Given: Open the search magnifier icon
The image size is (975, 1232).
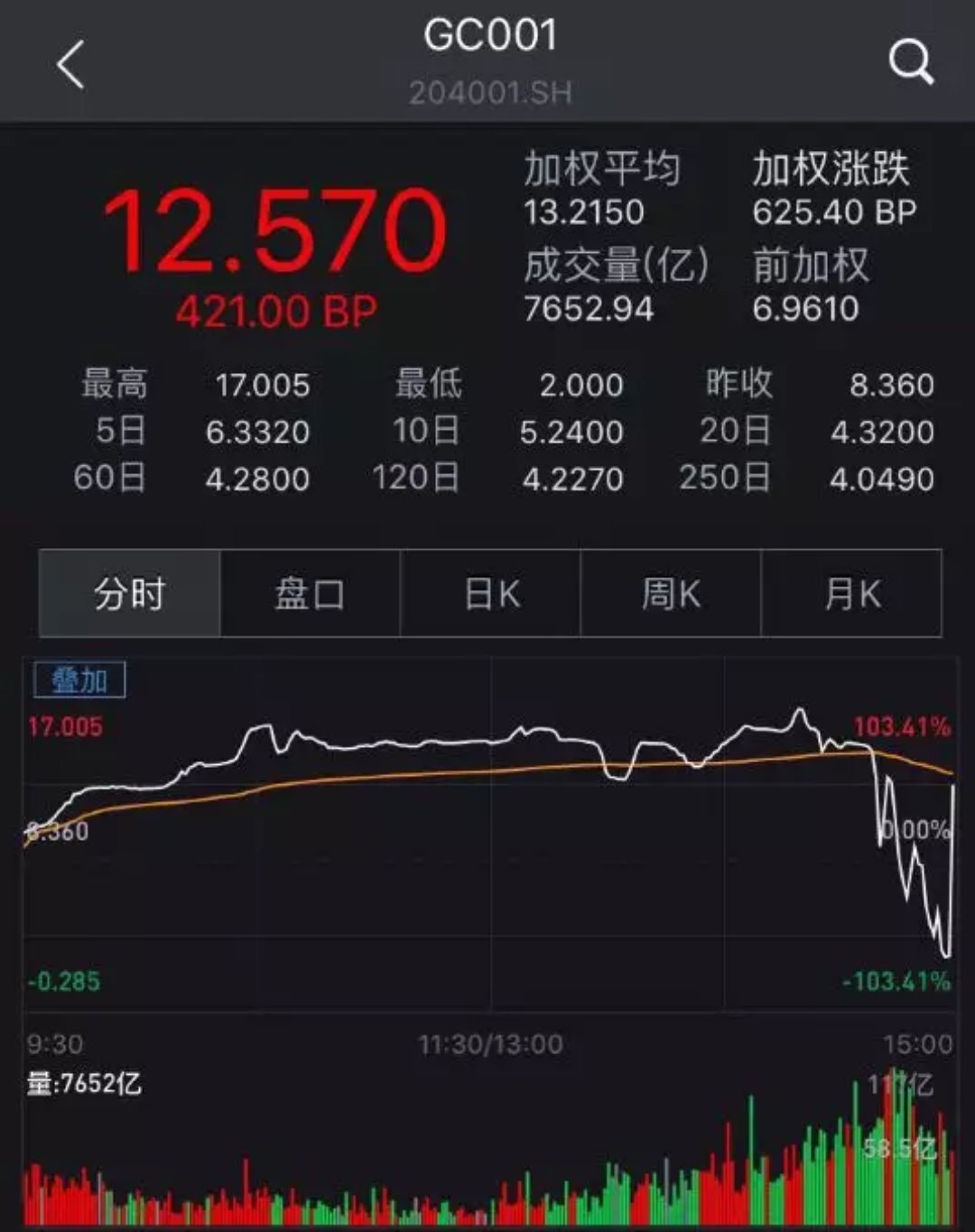Looking at the screenshot, I should 910,61.
